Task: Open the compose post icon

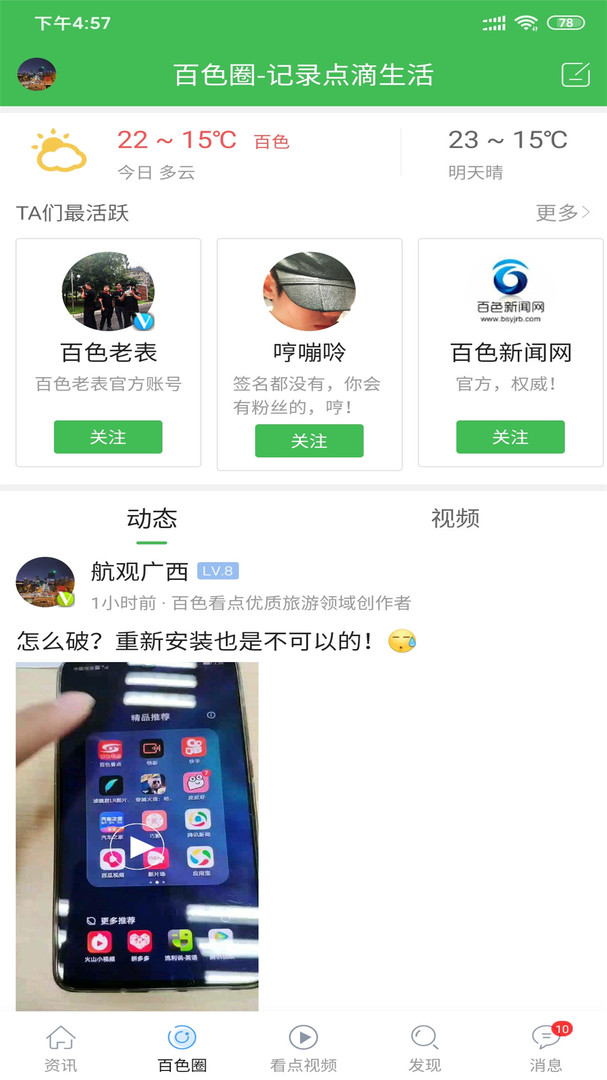Action: pos(575,74)
